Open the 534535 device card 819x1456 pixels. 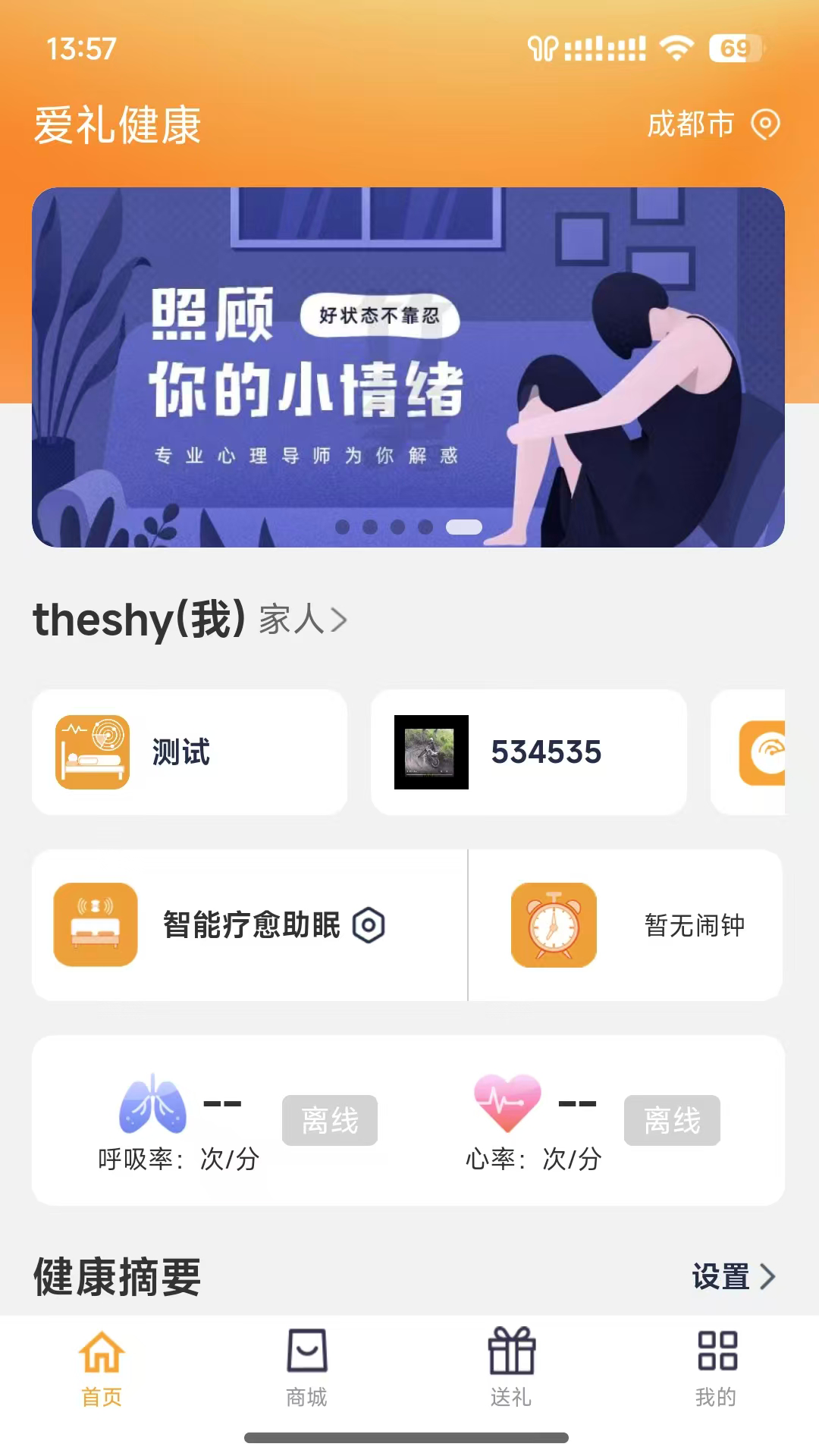coord(529,753)
